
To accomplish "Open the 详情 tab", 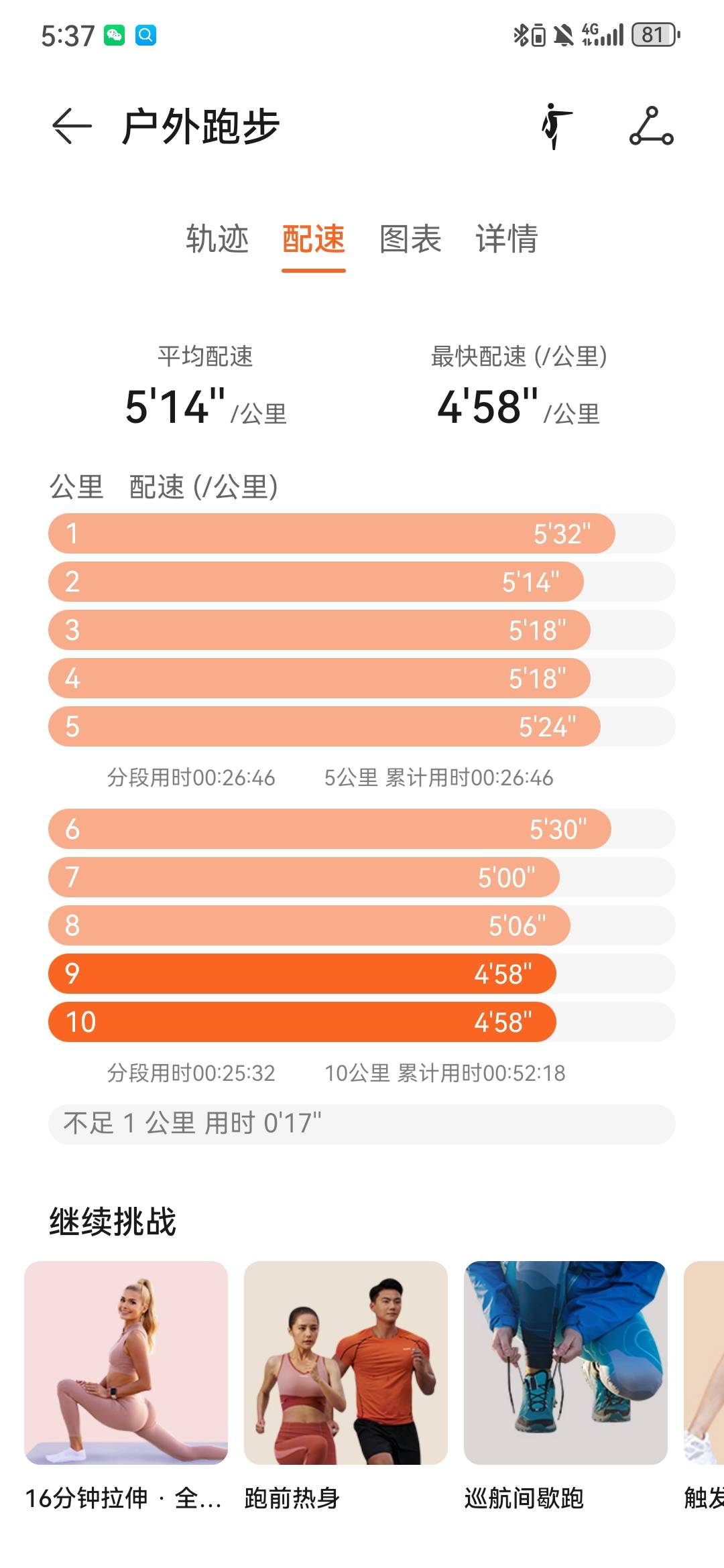I will coord(506,239).
